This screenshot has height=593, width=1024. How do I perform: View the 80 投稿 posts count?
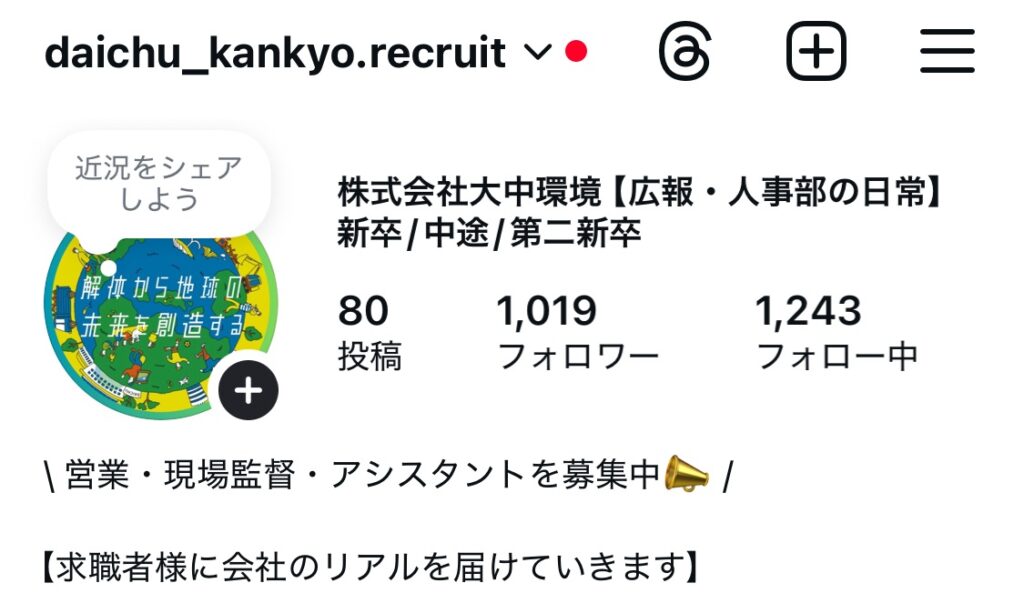(x=369, y=332)
